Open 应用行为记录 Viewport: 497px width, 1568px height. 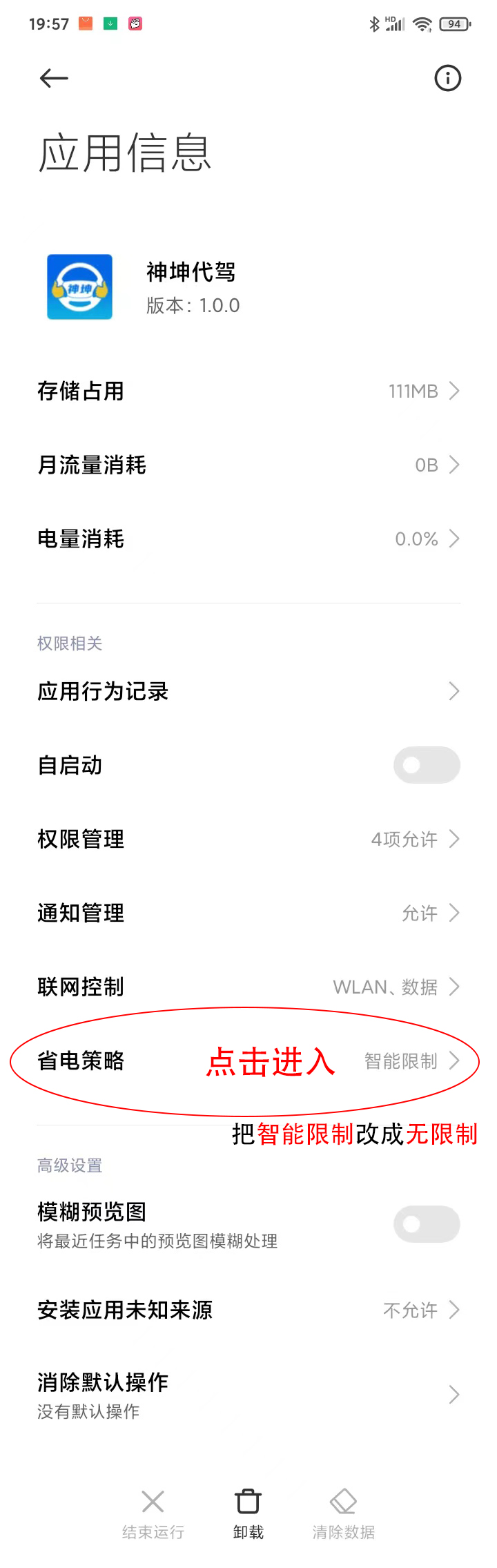coord(248,691)
